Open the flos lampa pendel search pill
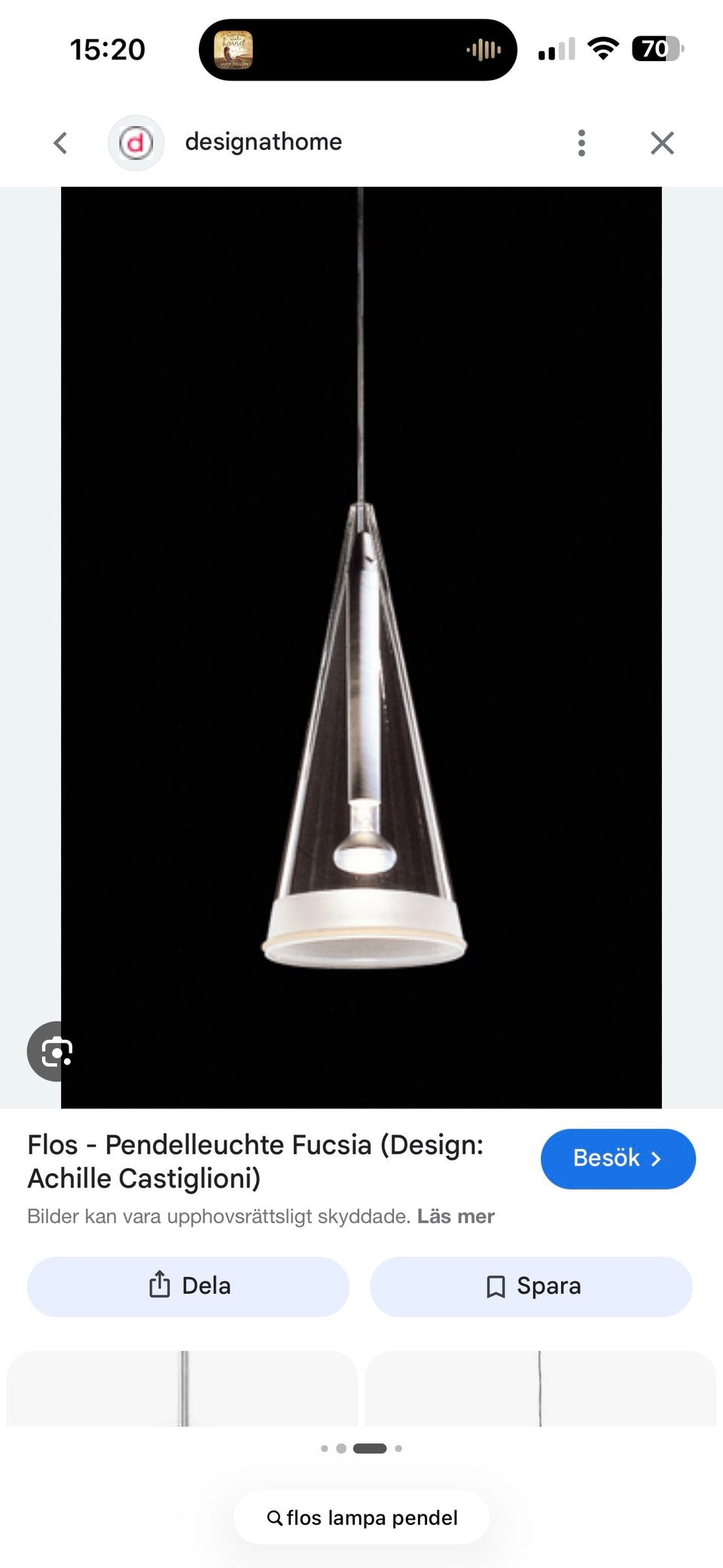The width and height of the screenshot is (723, 1568). [x=361, y=1518]
